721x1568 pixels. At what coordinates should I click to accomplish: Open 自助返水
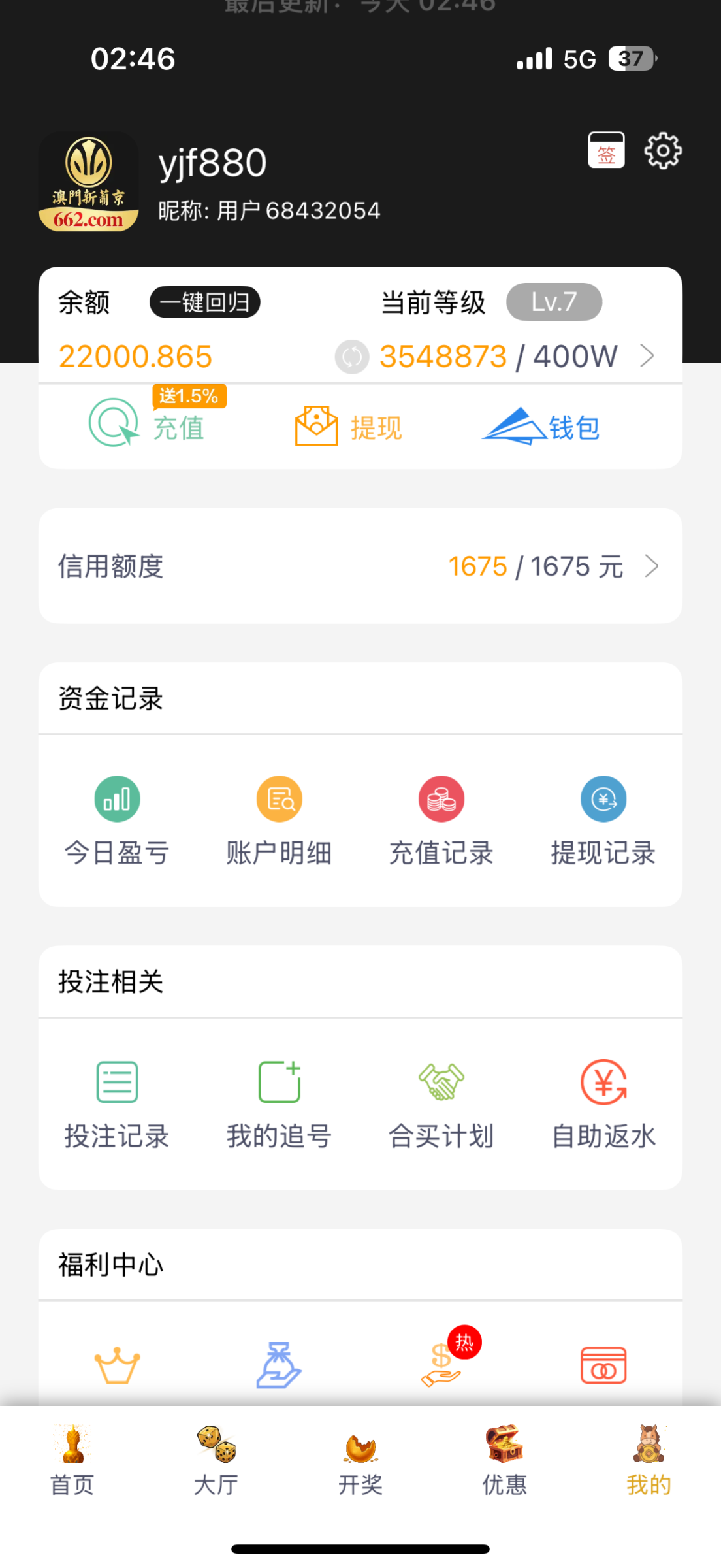(x=603, y=1104)
